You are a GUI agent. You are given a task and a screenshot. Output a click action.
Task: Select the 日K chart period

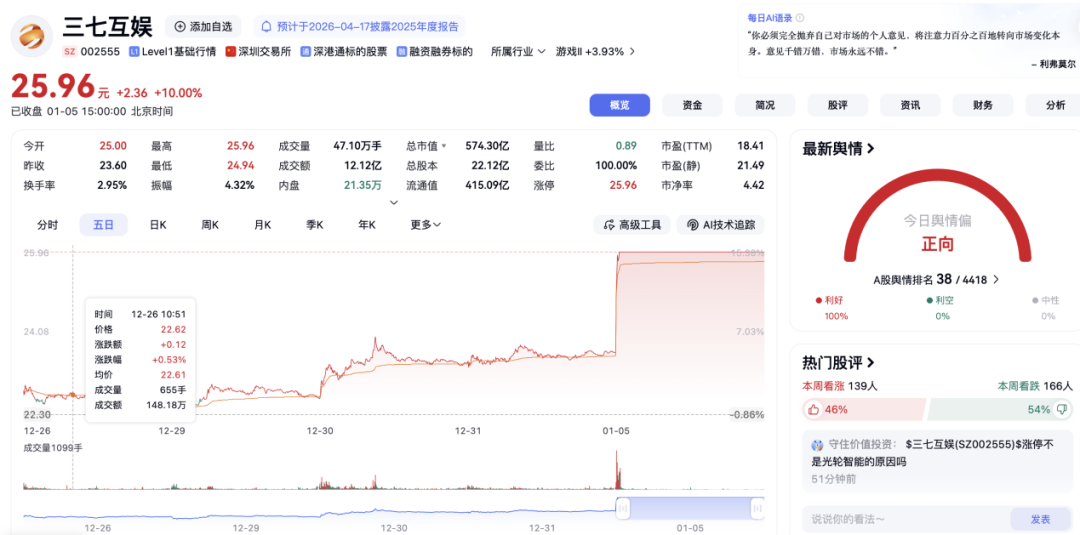pyautogui.click(x=158, y=225)
